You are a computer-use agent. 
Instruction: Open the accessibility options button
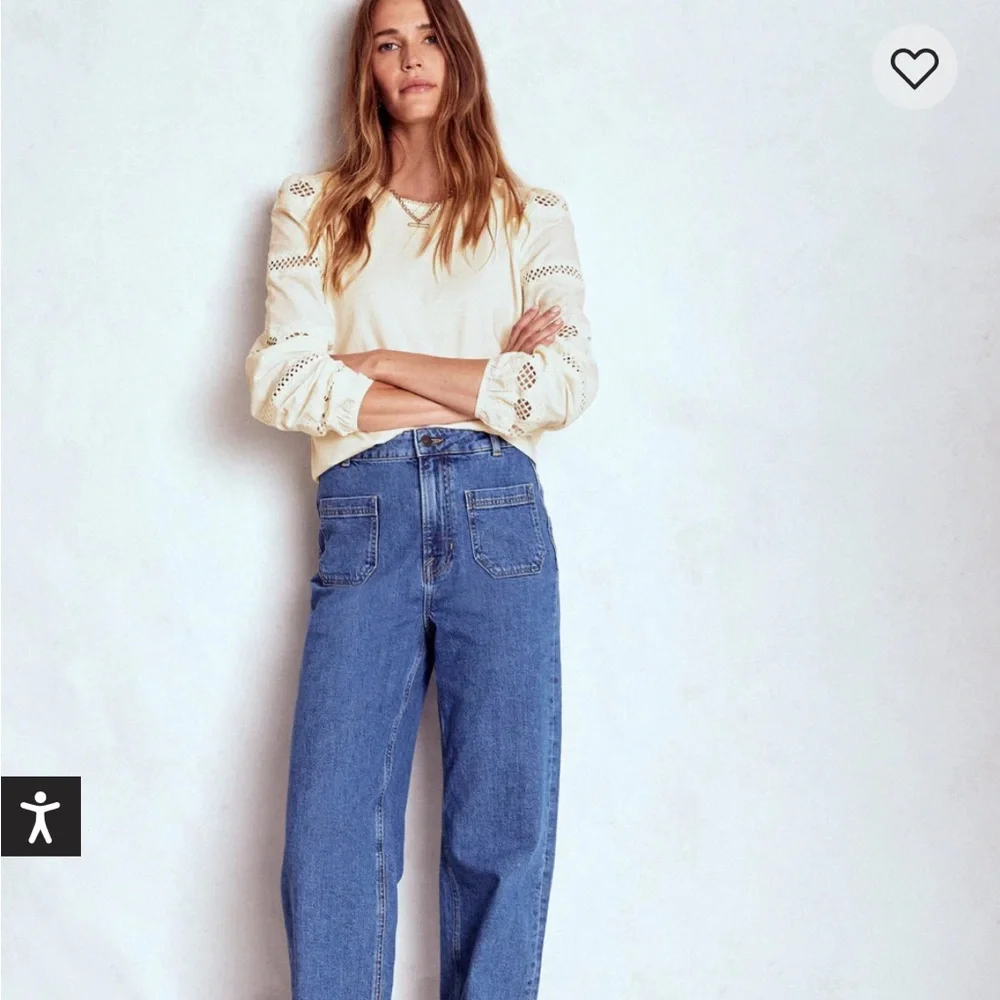point(40,816)
